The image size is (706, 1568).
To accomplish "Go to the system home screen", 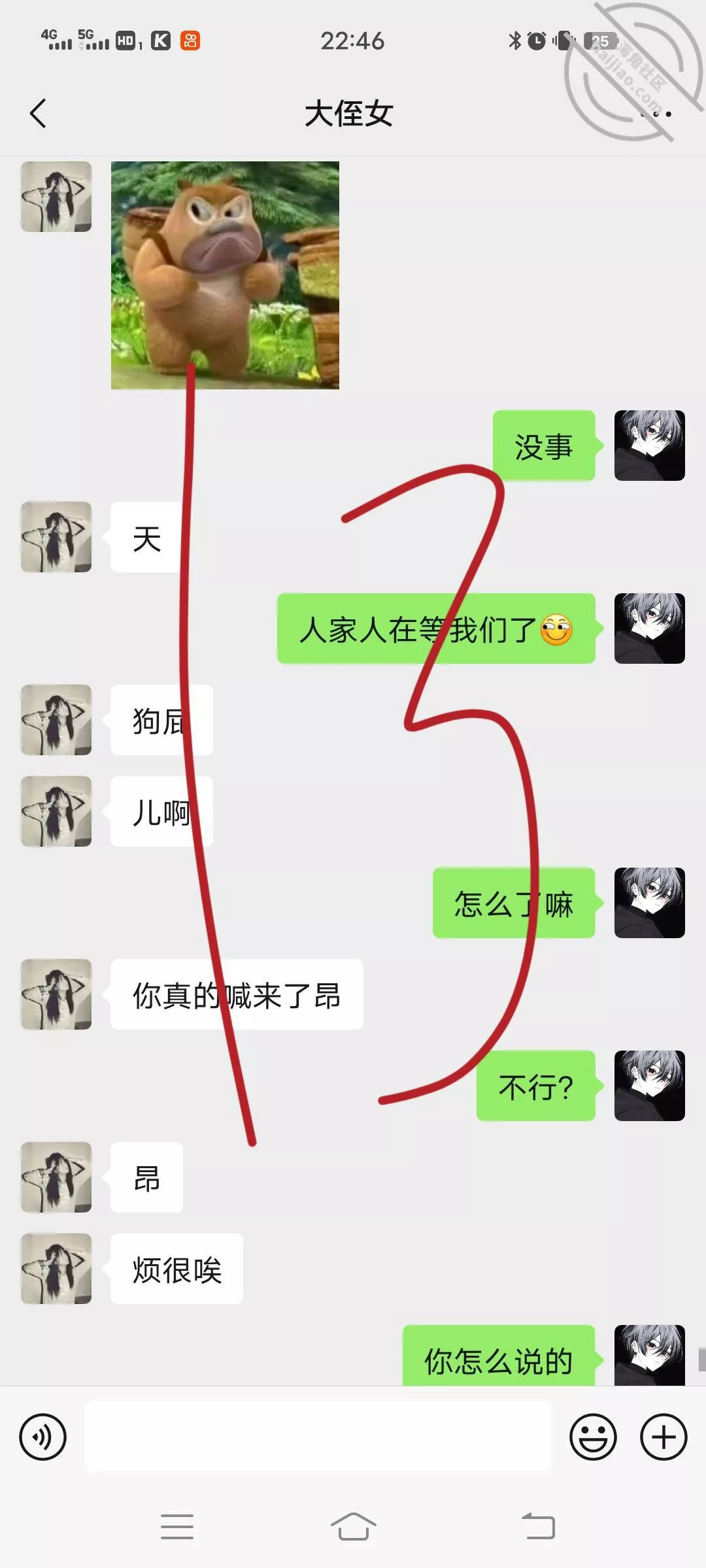I will pyautogui.click(x=353, y=1527).
